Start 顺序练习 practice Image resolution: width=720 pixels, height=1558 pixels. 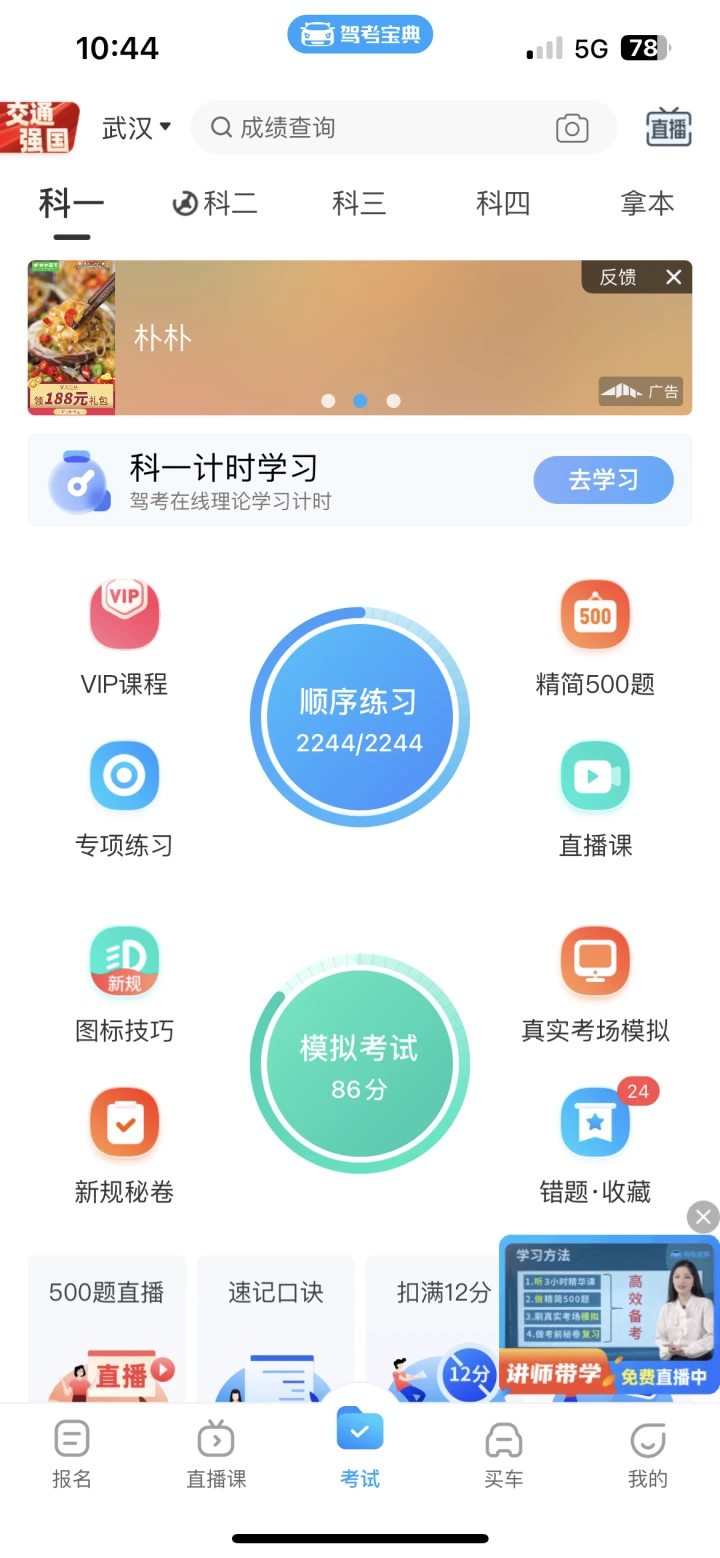(360, 717)
